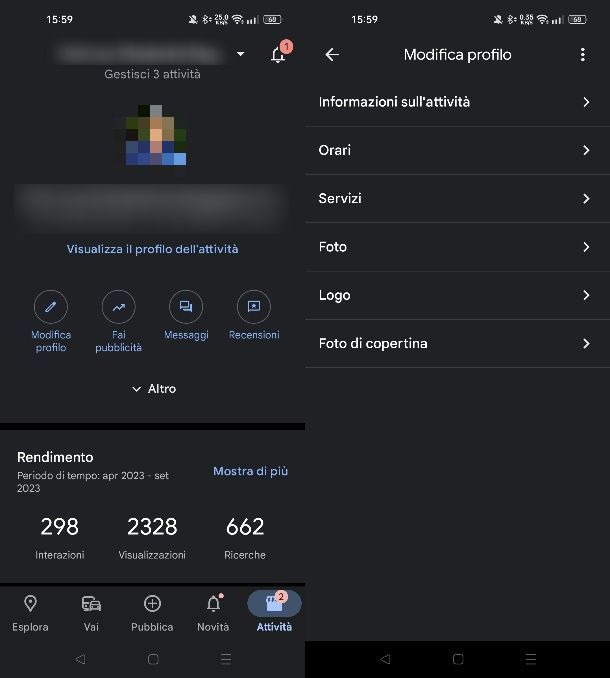Screen dimensions: 610x678
Task: Expand the business account dropdown arrow
Action: pos(240,54)
